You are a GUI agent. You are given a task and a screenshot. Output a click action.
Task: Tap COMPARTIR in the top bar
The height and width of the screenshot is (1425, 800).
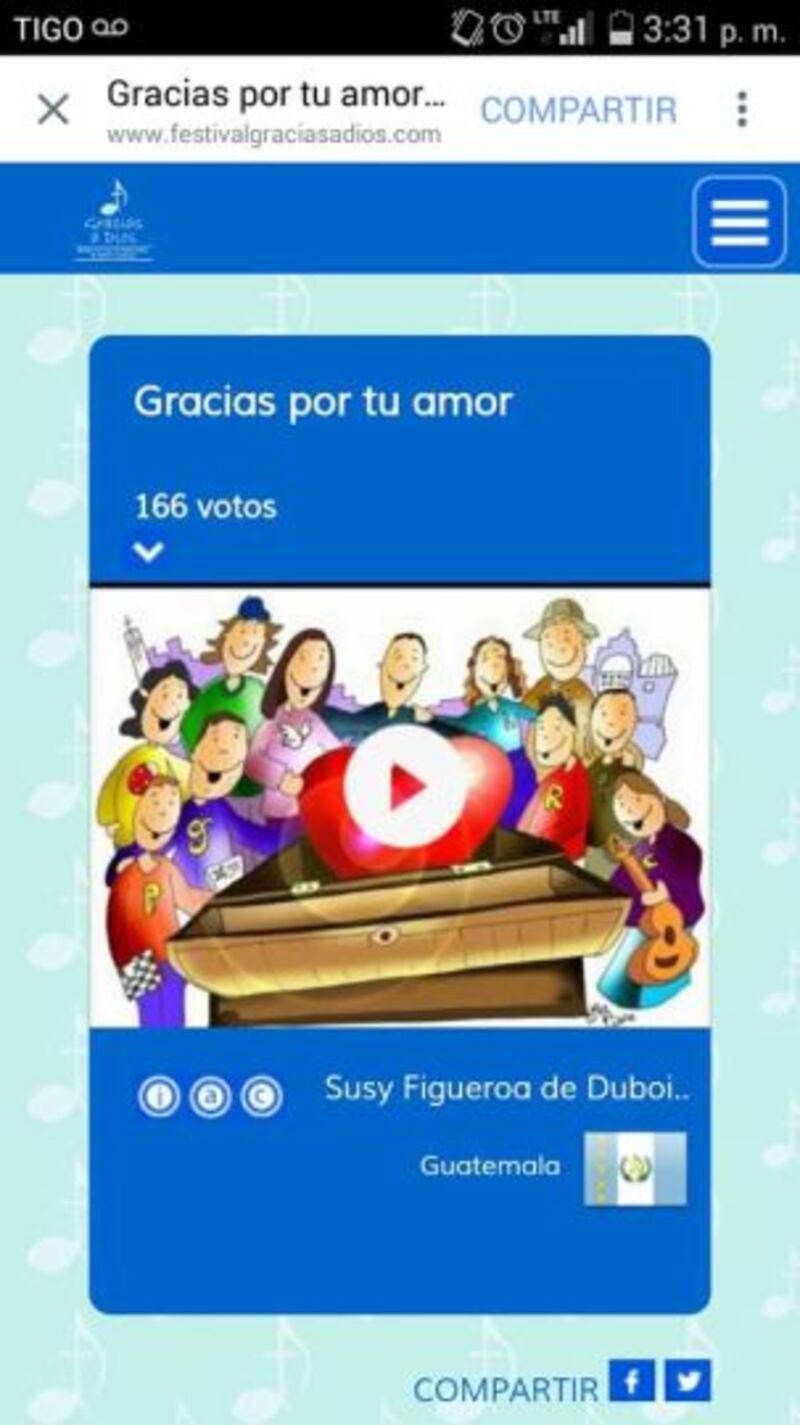578,110
